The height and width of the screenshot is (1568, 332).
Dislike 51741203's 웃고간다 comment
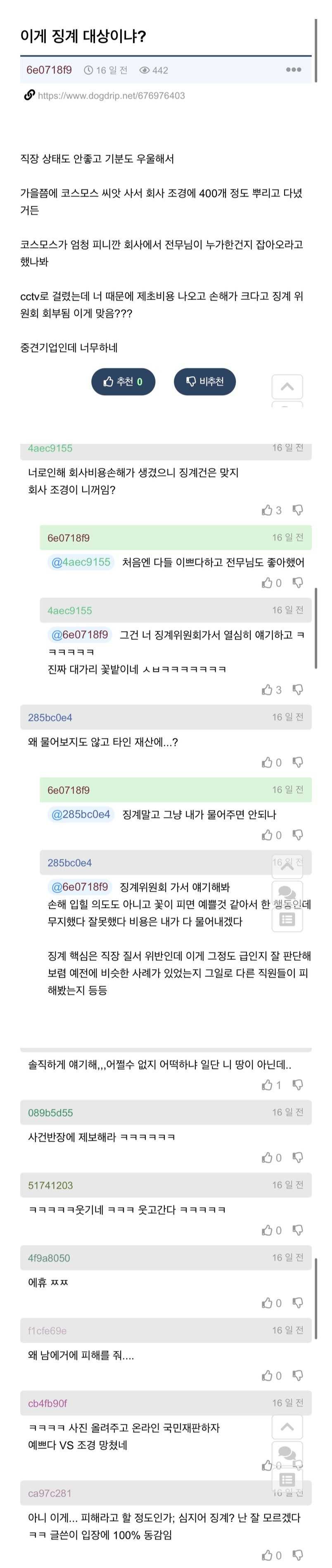[298, 1230]
